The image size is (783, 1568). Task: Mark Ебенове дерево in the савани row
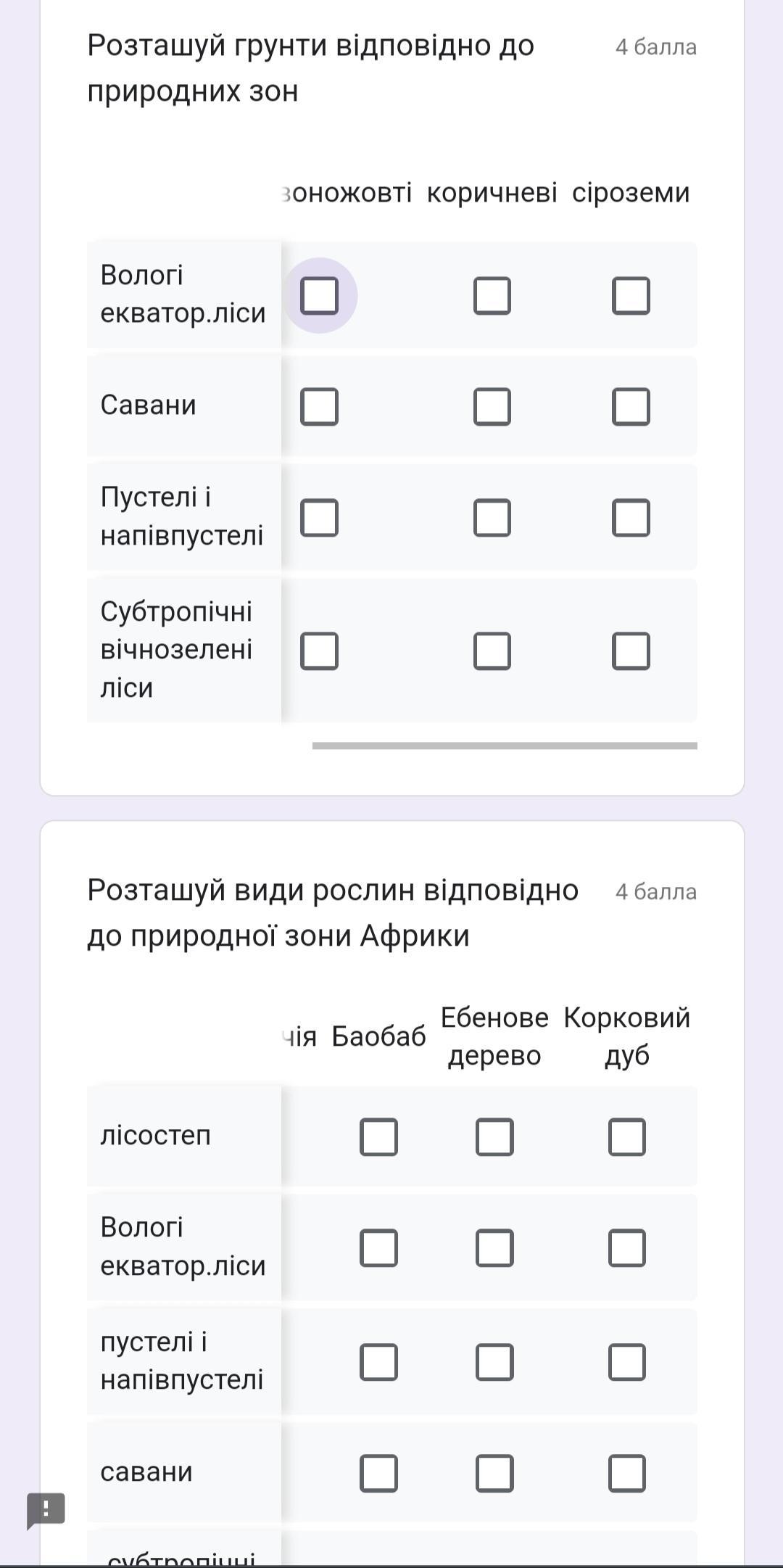click(494, 1473)
